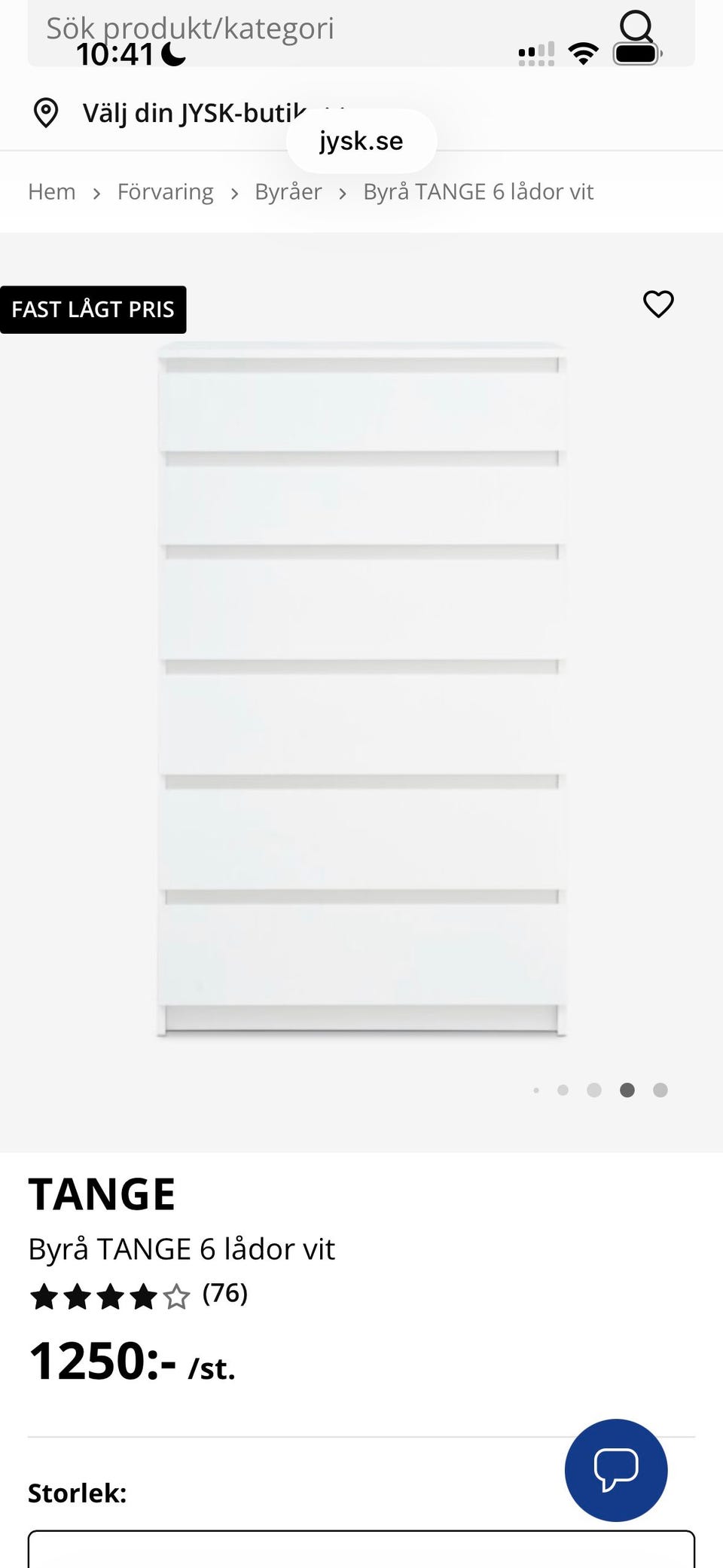Jump to the last image dot

660,1090
